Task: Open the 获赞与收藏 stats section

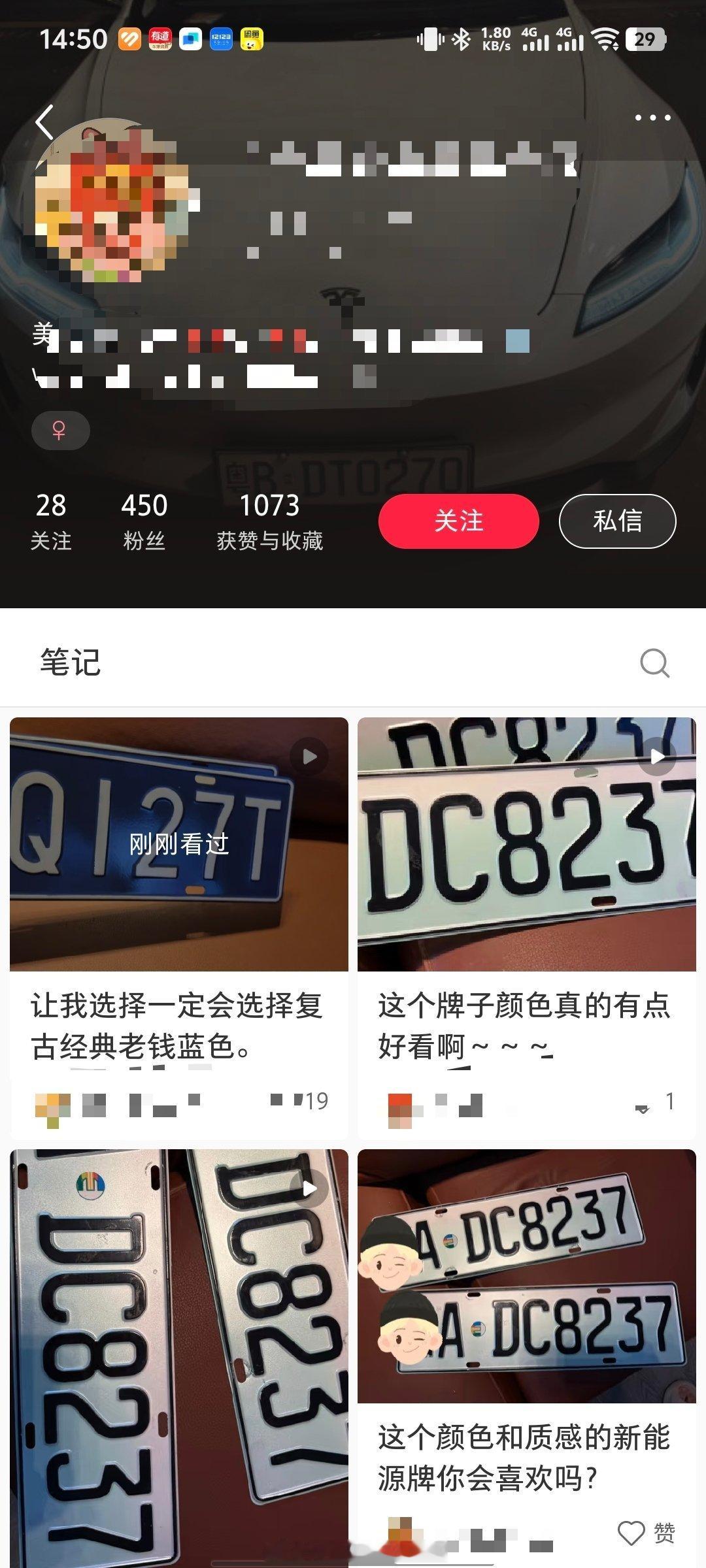Action: (x=269, y=519)
